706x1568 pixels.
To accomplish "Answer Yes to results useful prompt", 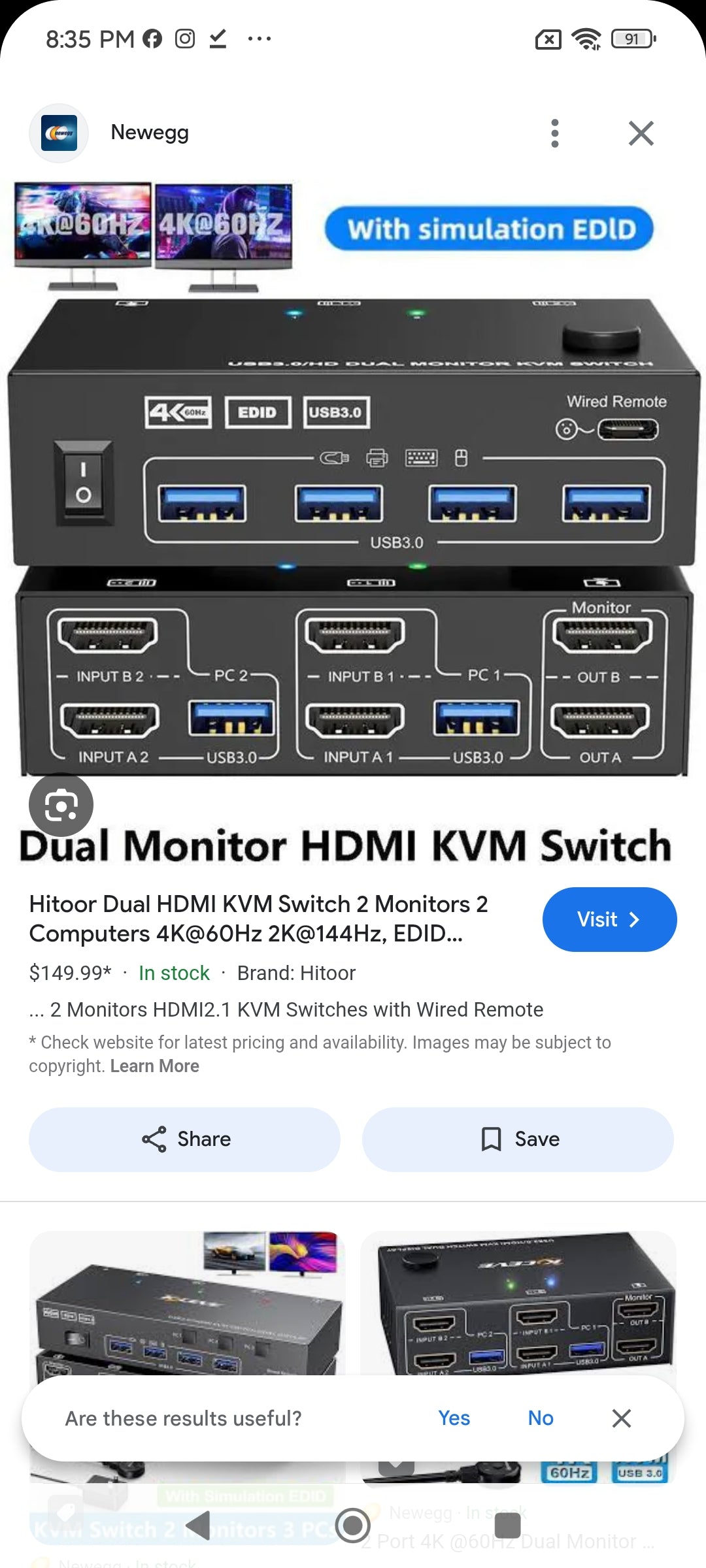I will click(x=454, y=1418).
